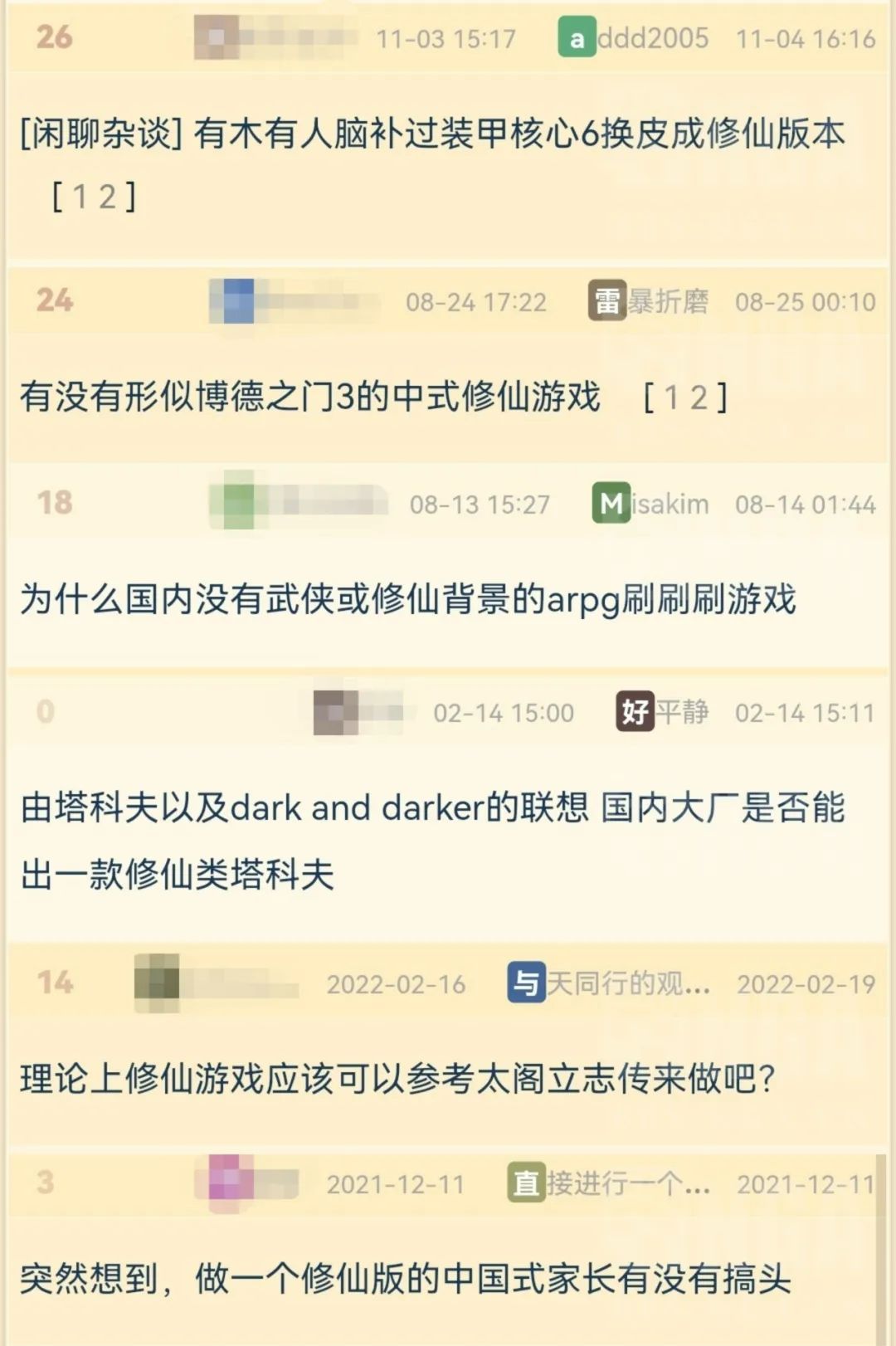Go to page 2 of the 装甲核心6 thread
The width and height of the screenshot is (896, 1346).
[107, 197]
